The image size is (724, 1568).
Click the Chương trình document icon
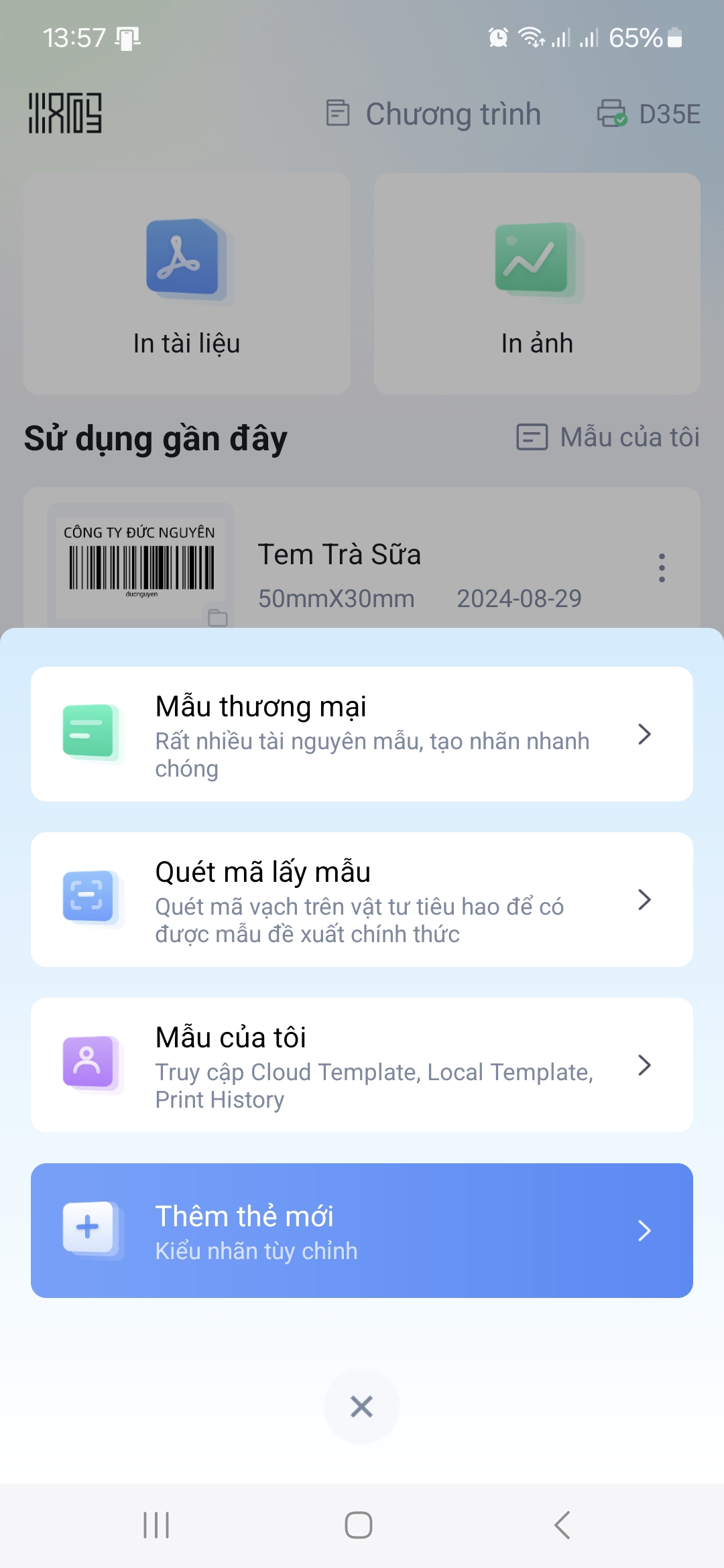pos(338,113)
